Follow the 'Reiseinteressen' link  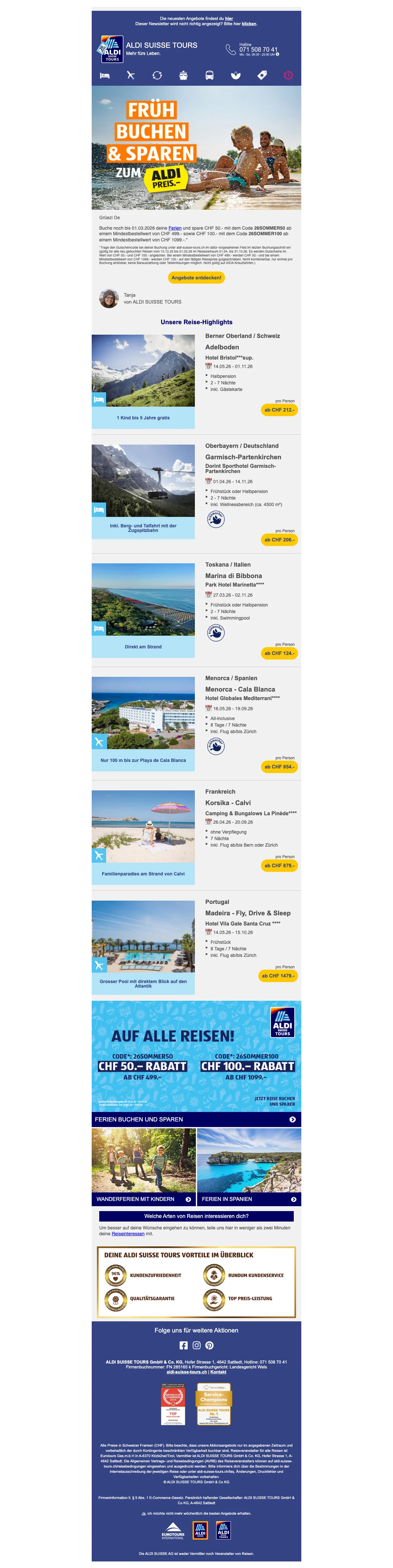pos(128,1234)
